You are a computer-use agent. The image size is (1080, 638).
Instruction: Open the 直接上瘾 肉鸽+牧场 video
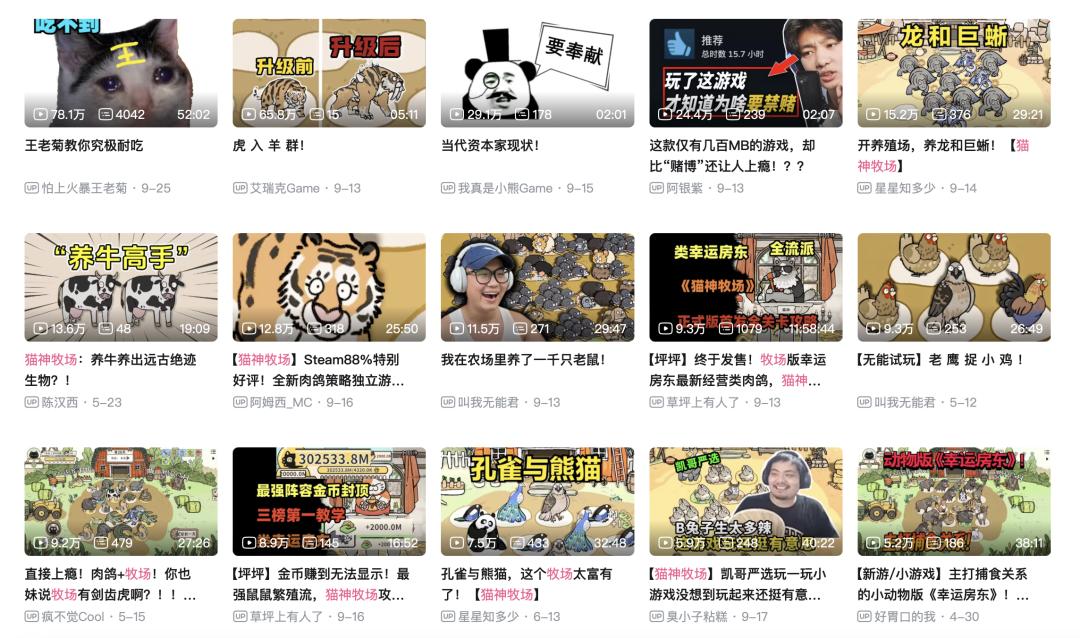121,501
